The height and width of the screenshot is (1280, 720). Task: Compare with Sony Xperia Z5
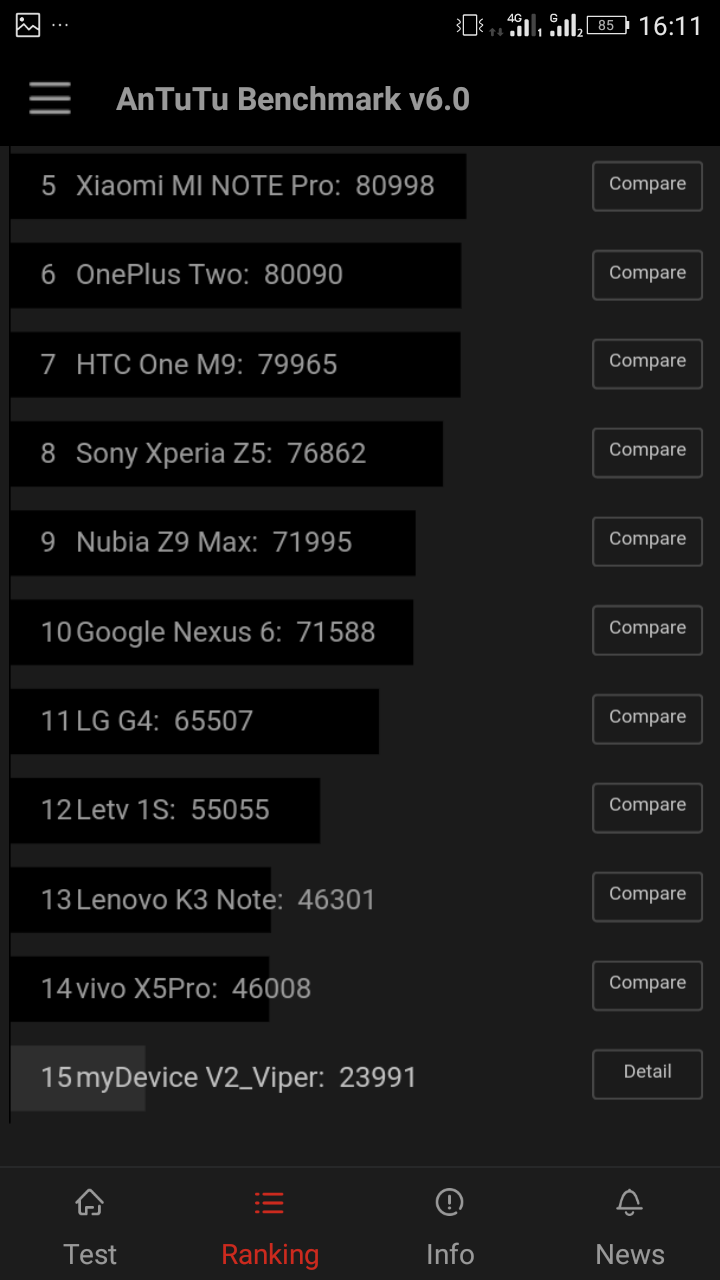click(647, 452)
